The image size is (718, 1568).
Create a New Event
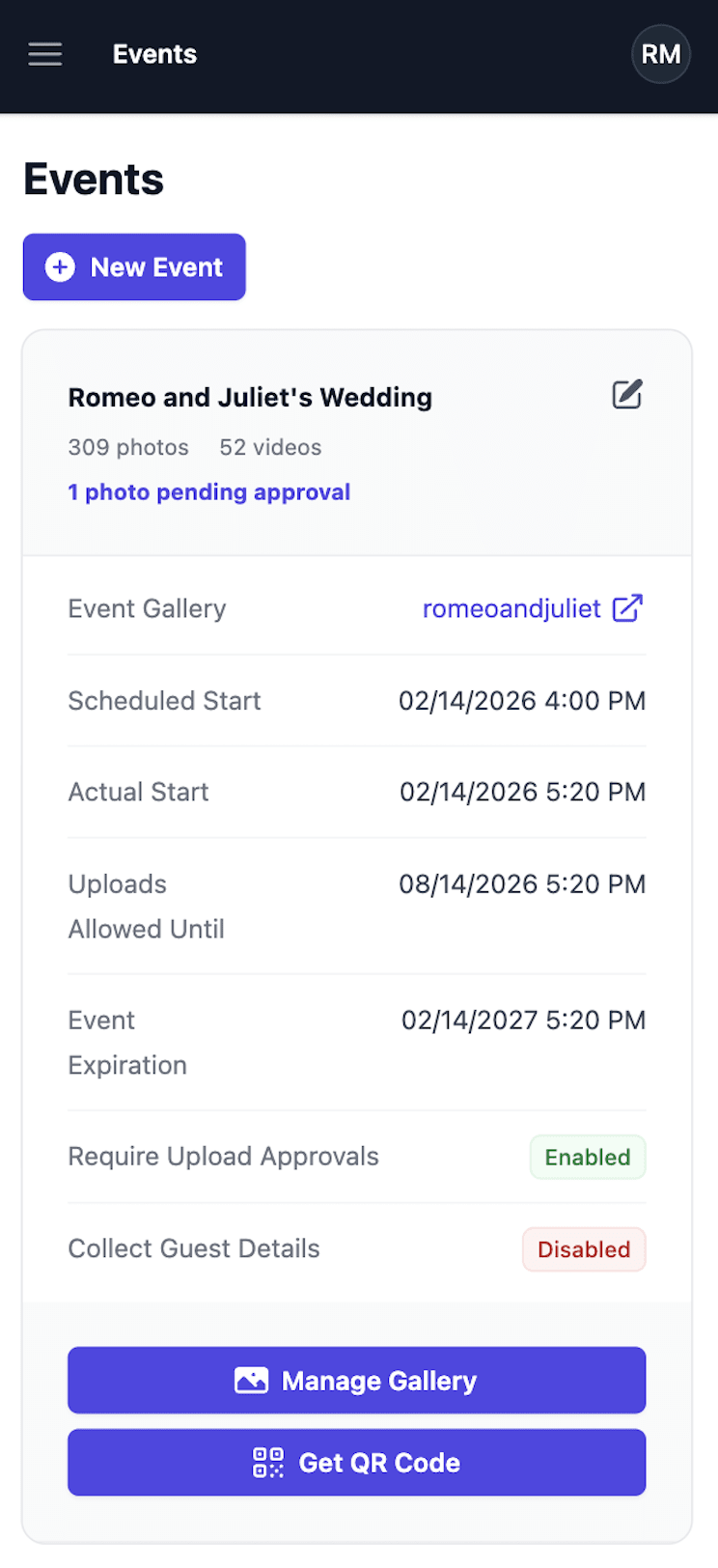pyautogui.click(x=134, y=266)
